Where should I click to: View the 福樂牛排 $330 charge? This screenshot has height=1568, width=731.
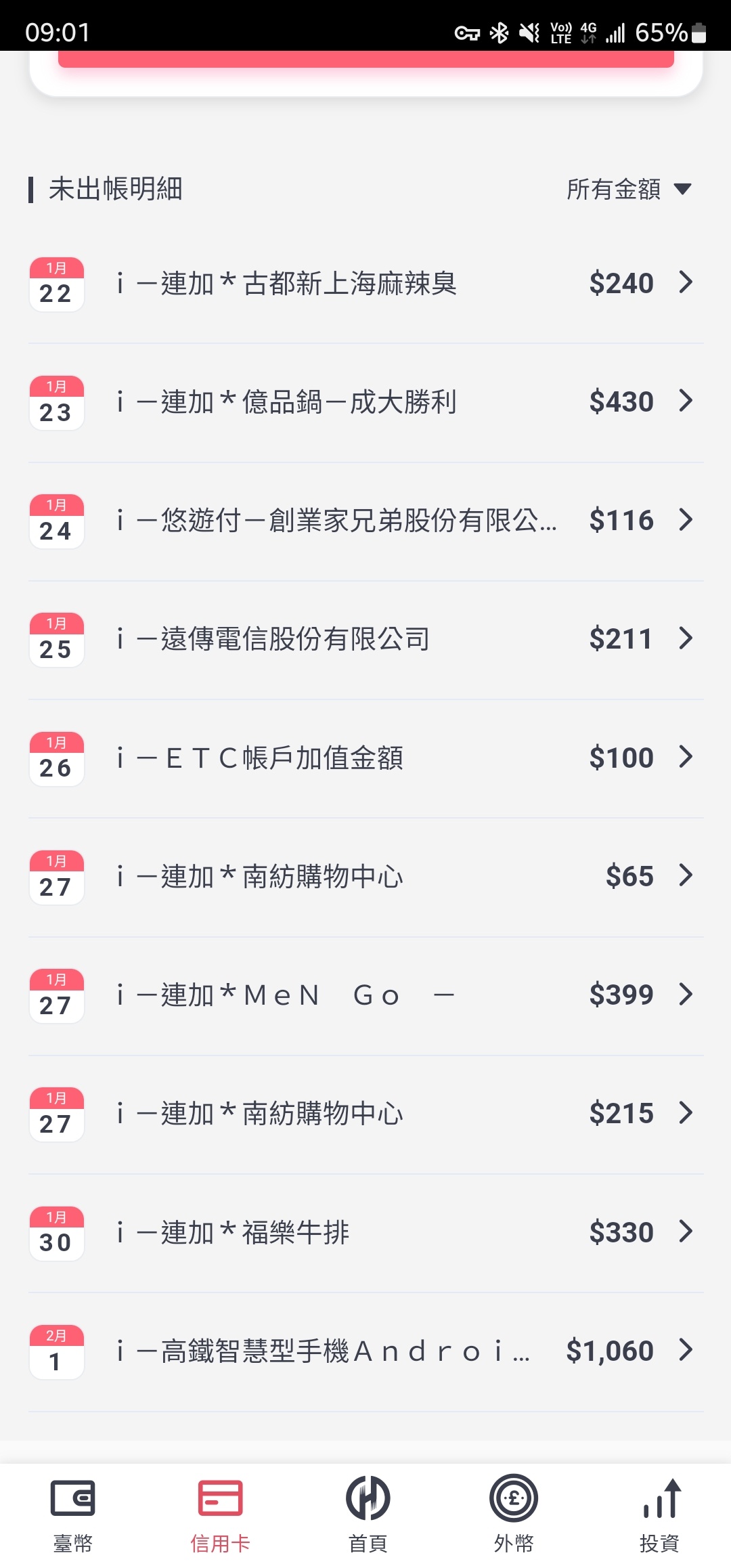pos(365,1232)
